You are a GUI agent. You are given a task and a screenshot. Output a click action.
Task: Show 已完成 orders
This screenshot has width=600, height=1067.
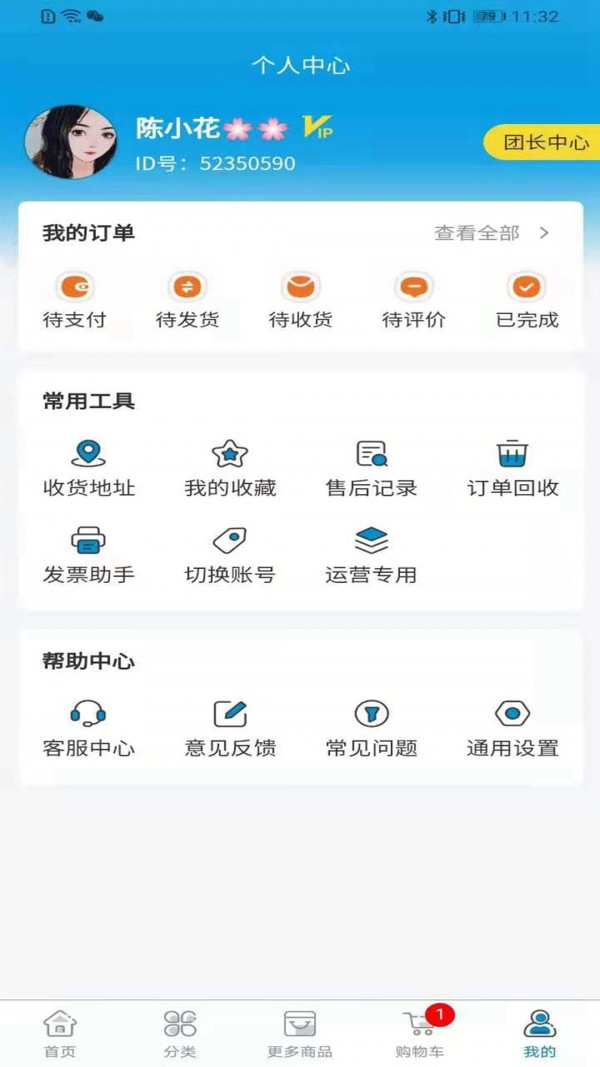(526, 301)
